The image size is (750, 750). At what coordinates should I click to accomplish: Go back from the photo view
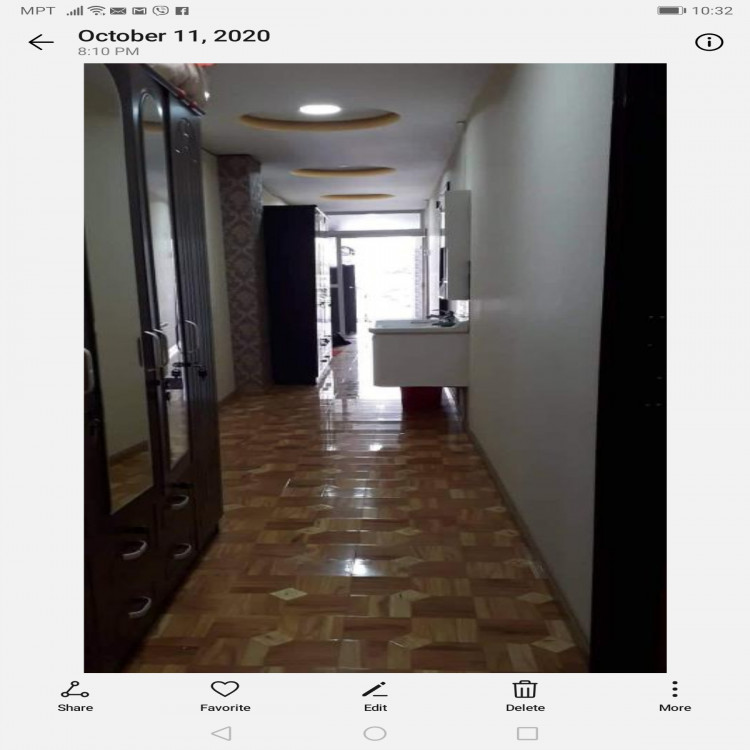(40, 42)
